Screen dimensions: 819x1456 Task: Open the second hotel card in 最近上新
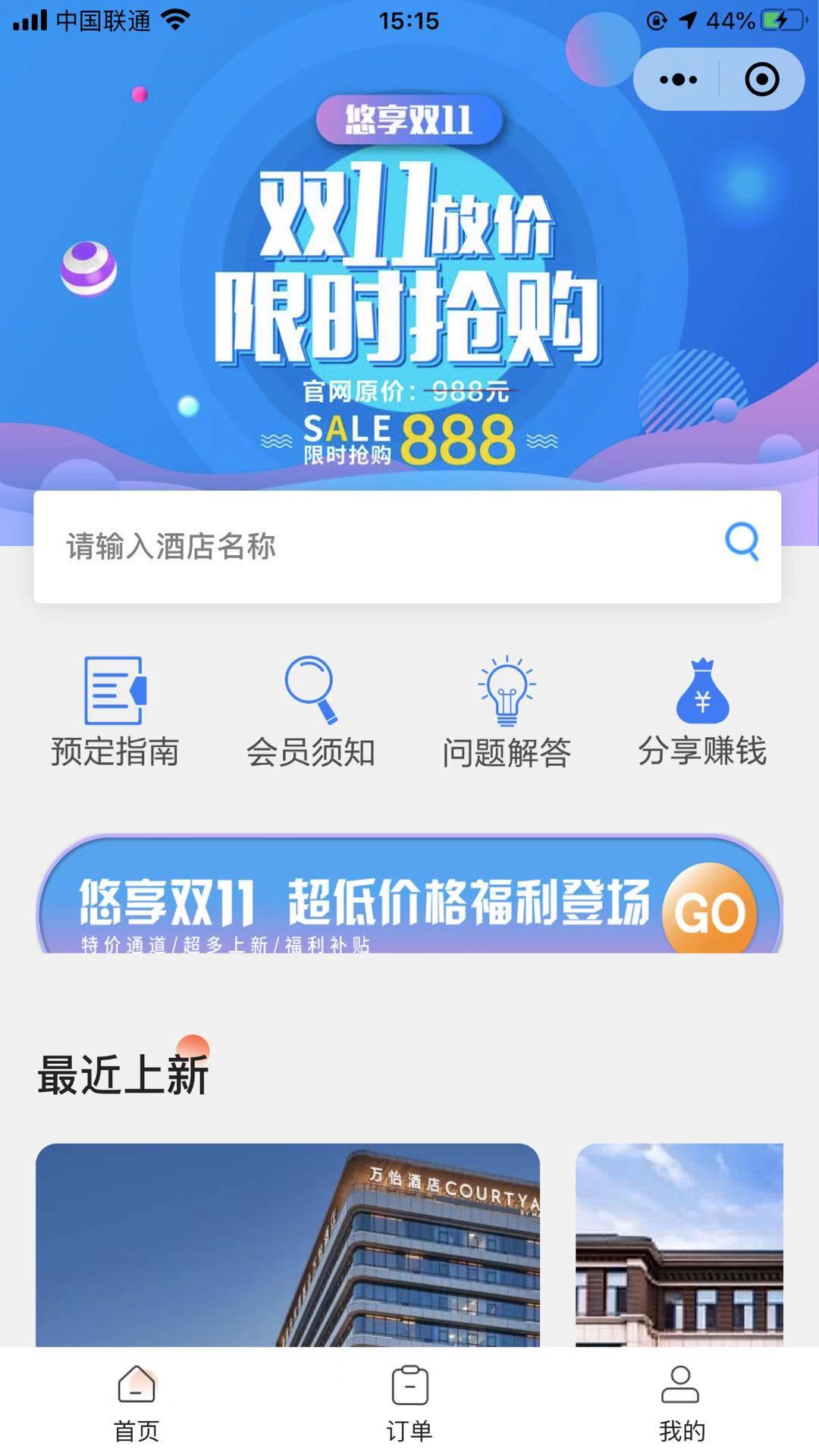pos(679,1245)
